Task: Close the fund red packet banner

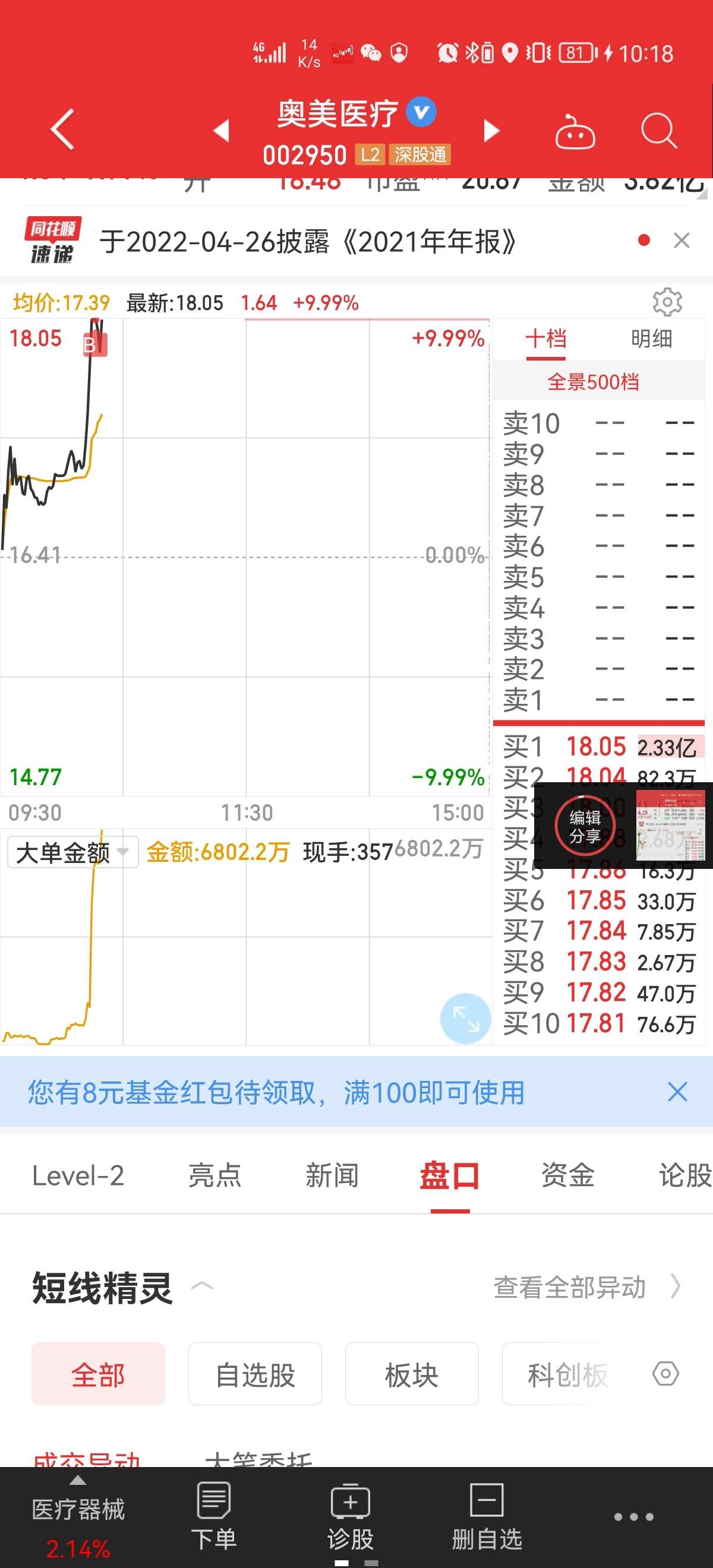Action: click(x=677, y=1092)
